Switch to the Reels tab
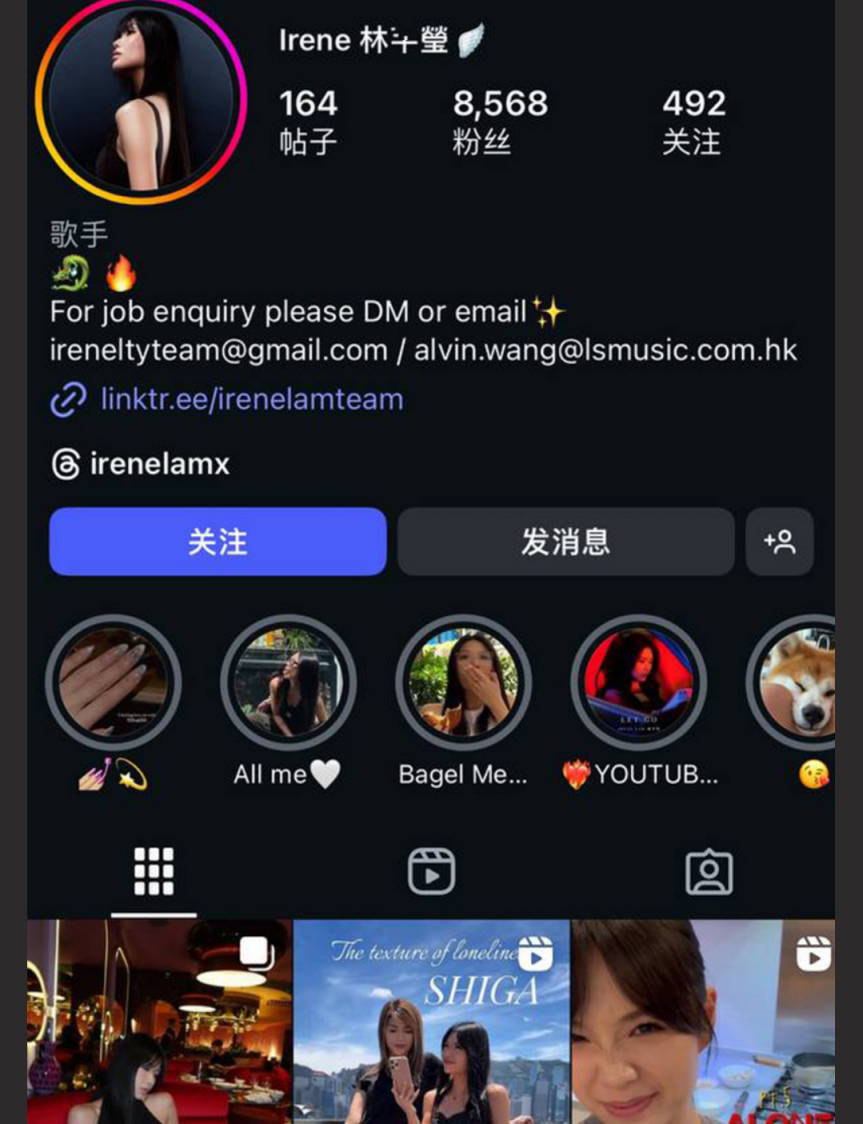This screenshot has height=1124, width=863. 431,872
